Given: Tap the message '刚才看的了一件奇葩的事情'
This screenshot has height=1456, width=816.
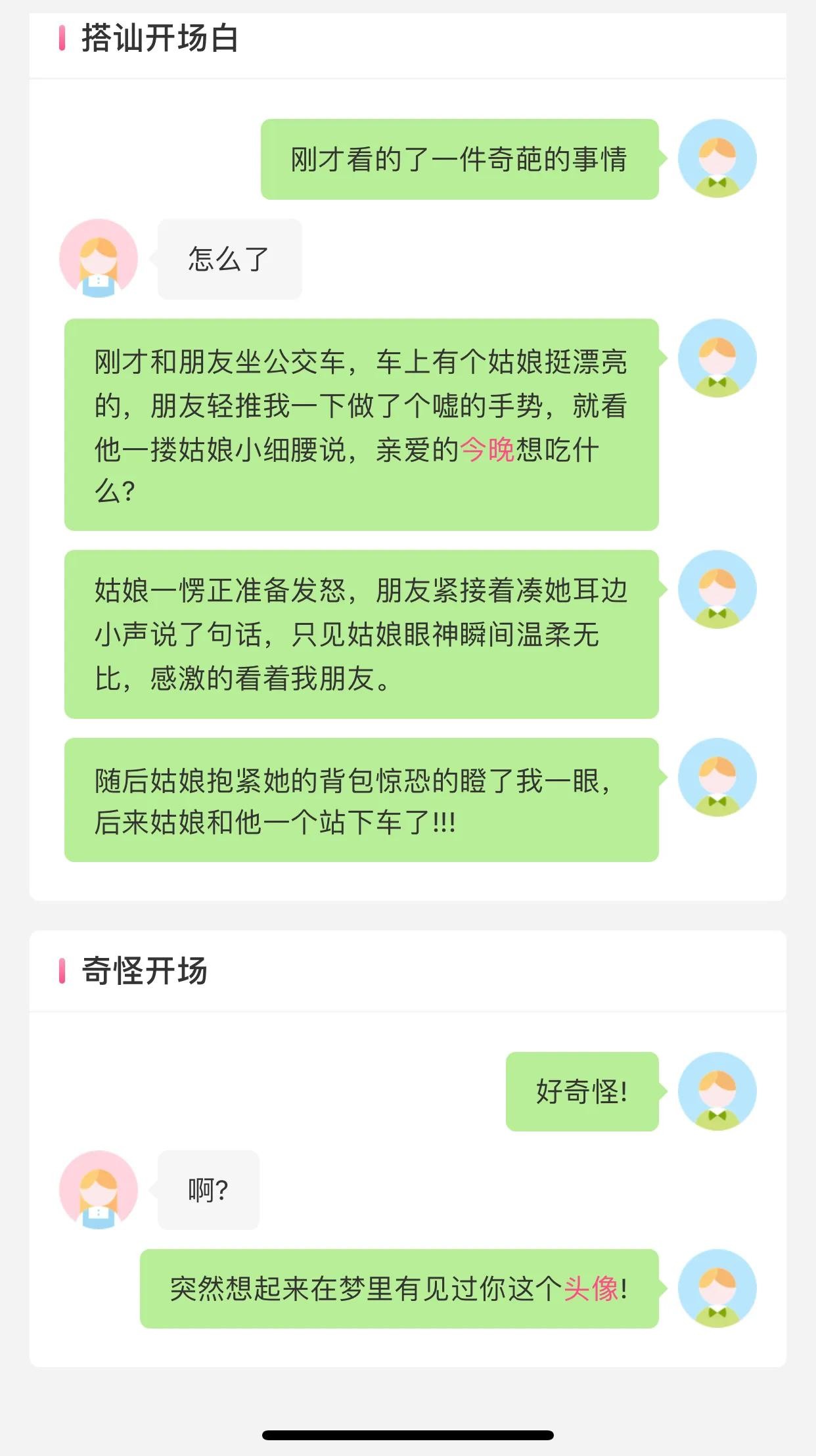Looking at the screenshot, I should (459, 160).
